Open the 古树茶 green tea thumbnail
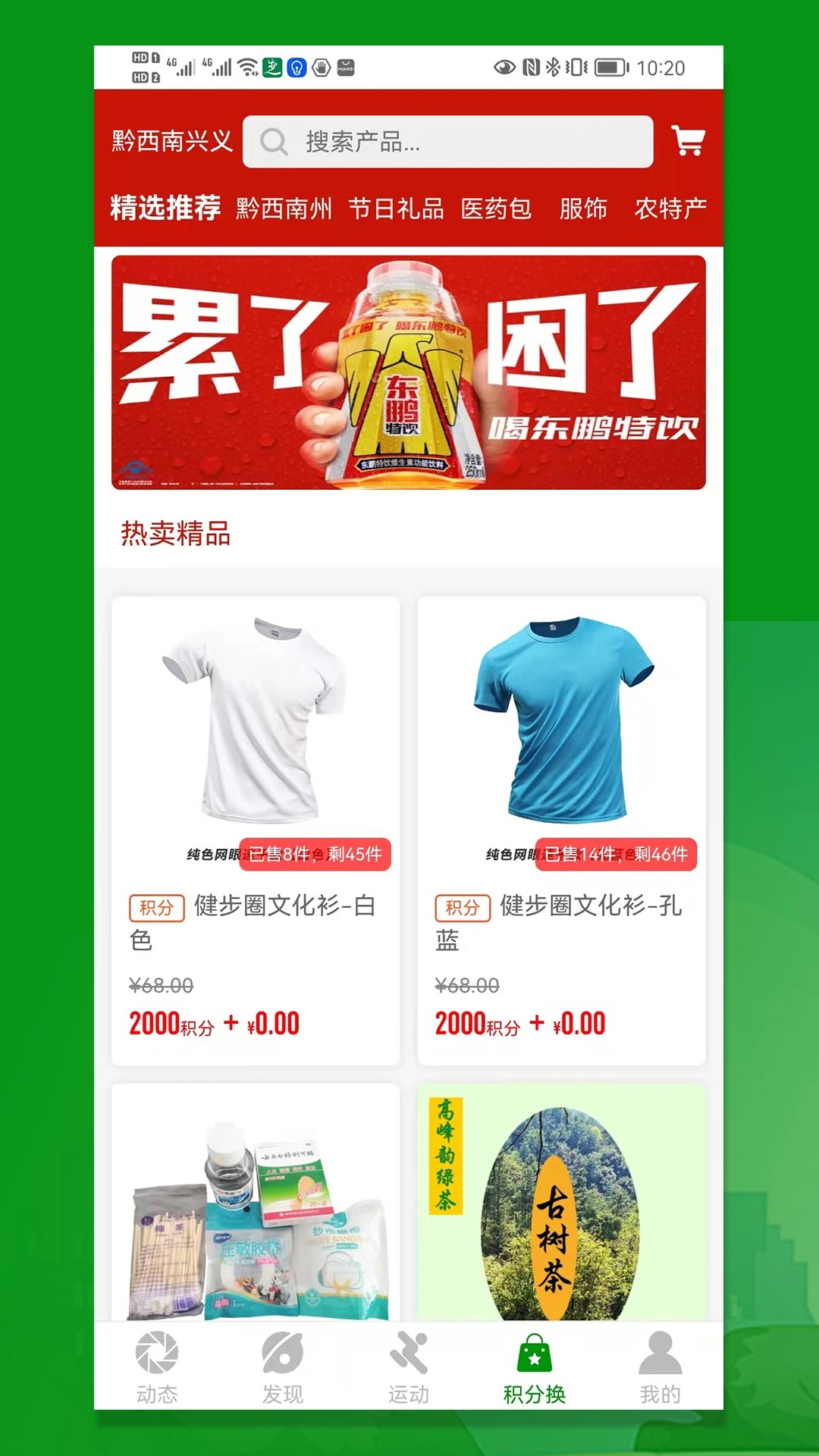 (x=561, y=1206)
